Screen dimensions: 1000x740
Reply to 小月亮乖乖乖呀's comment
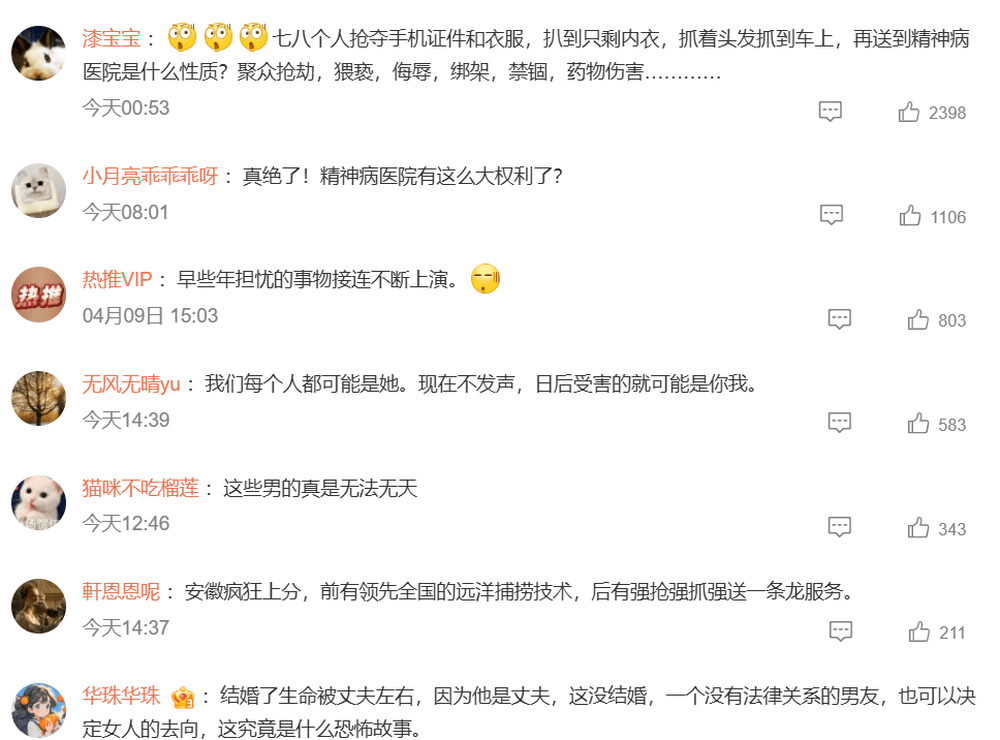(x=831, y=215)
